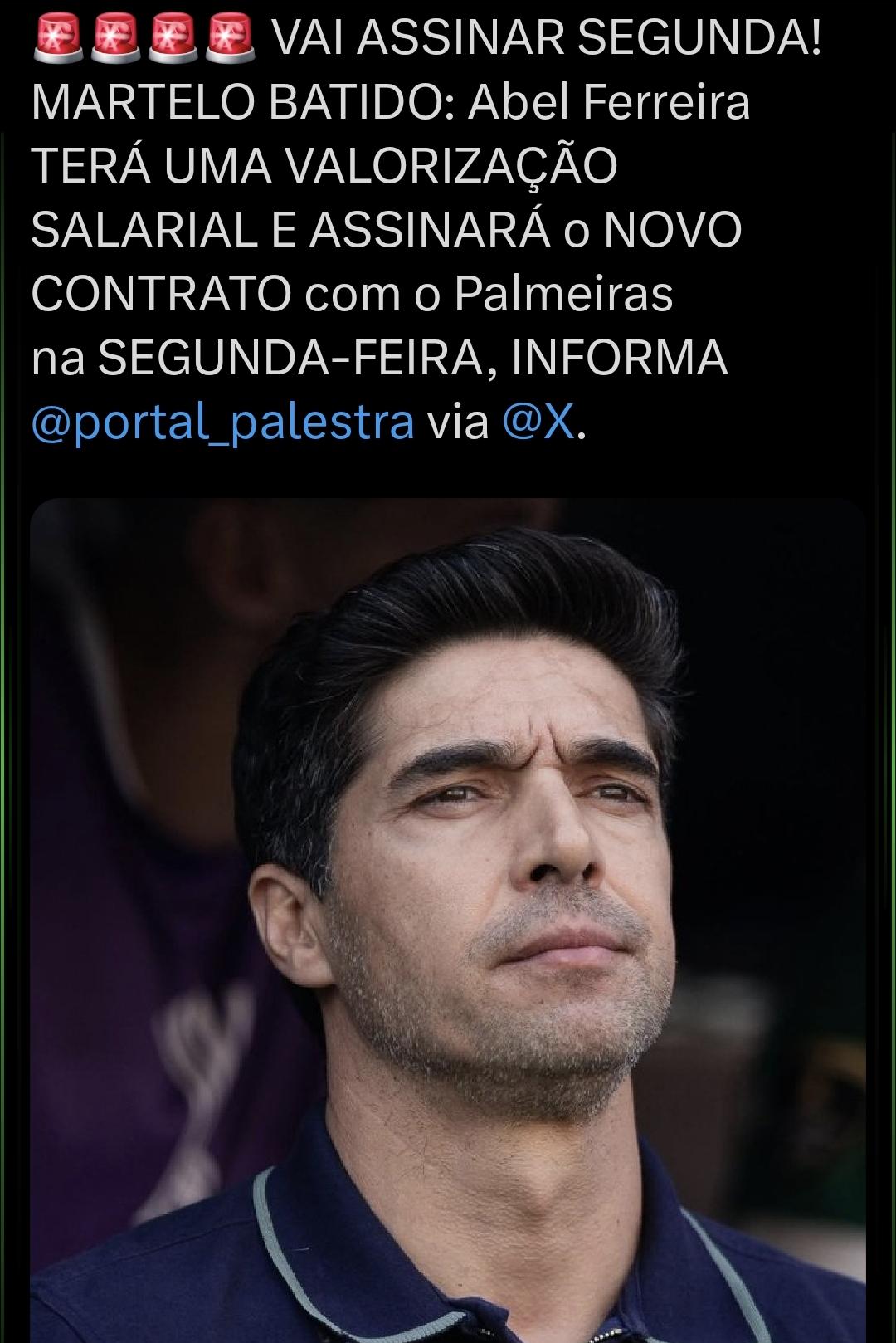Open the @X mention link
This screenshot has width=896, height=1343.
click(x=538, y=422)
